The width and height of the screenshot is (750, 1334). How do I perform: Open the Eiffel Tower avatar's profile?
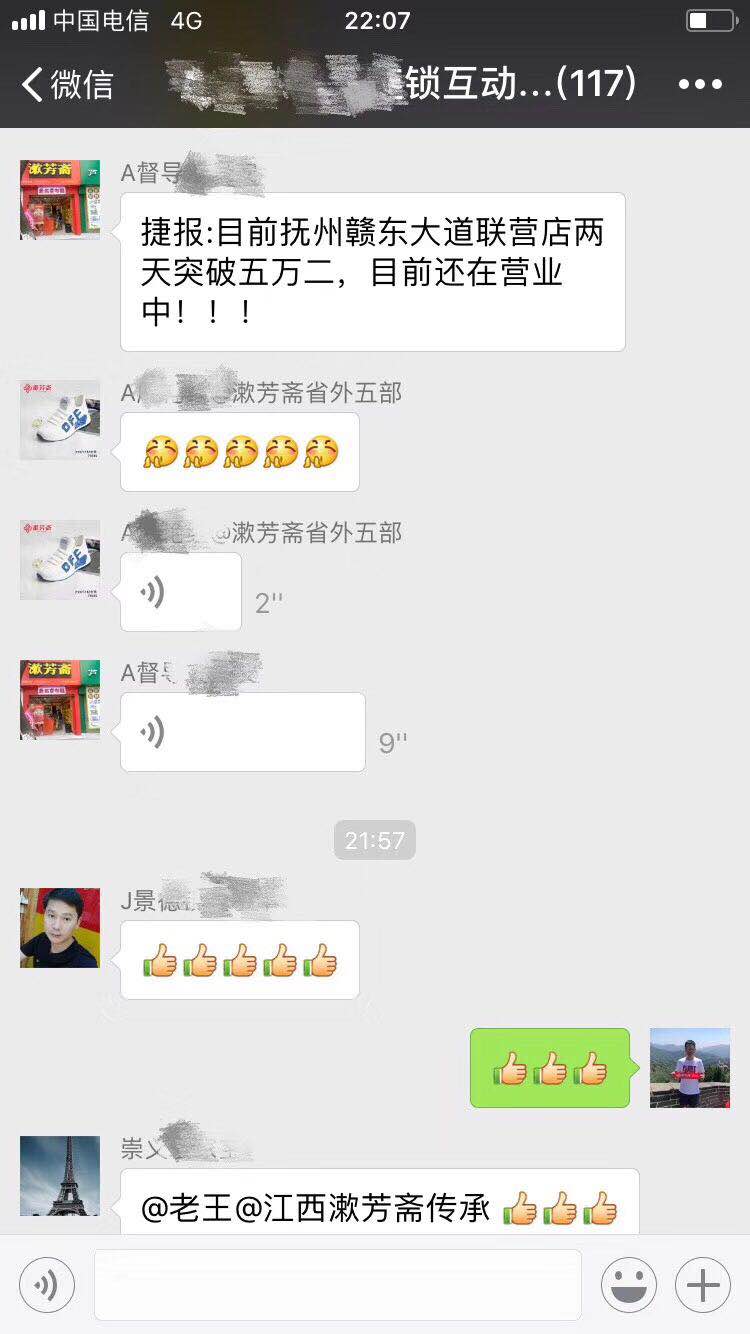60,1176
